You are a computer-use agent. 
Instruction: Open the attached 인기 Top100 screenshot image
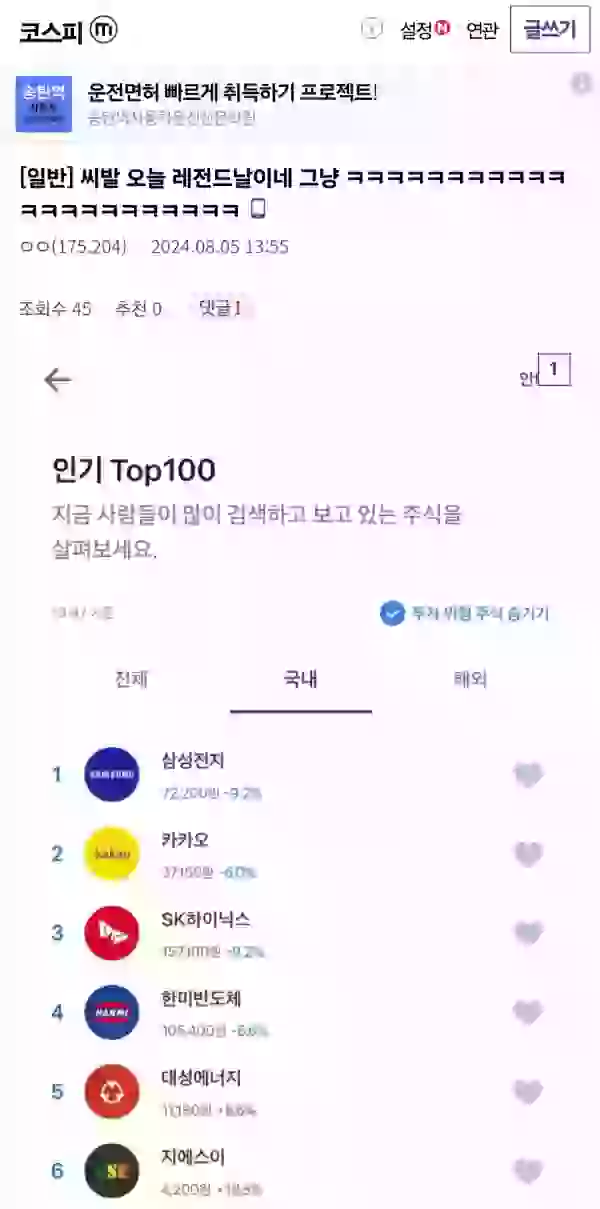click(300, 780)
